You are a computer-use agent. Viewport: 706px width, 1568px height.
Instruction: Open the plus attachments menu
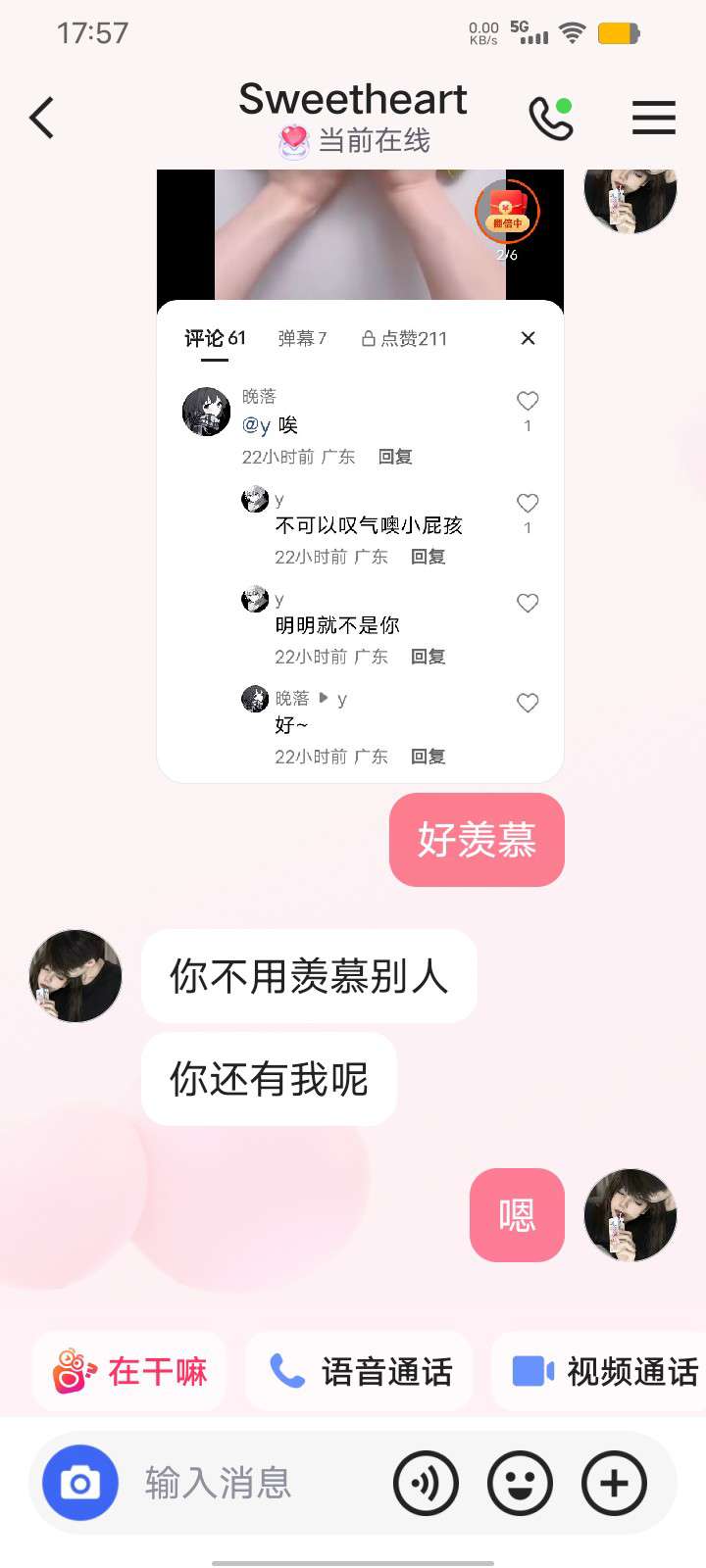pyautogui.click(x=614, y=1484)
